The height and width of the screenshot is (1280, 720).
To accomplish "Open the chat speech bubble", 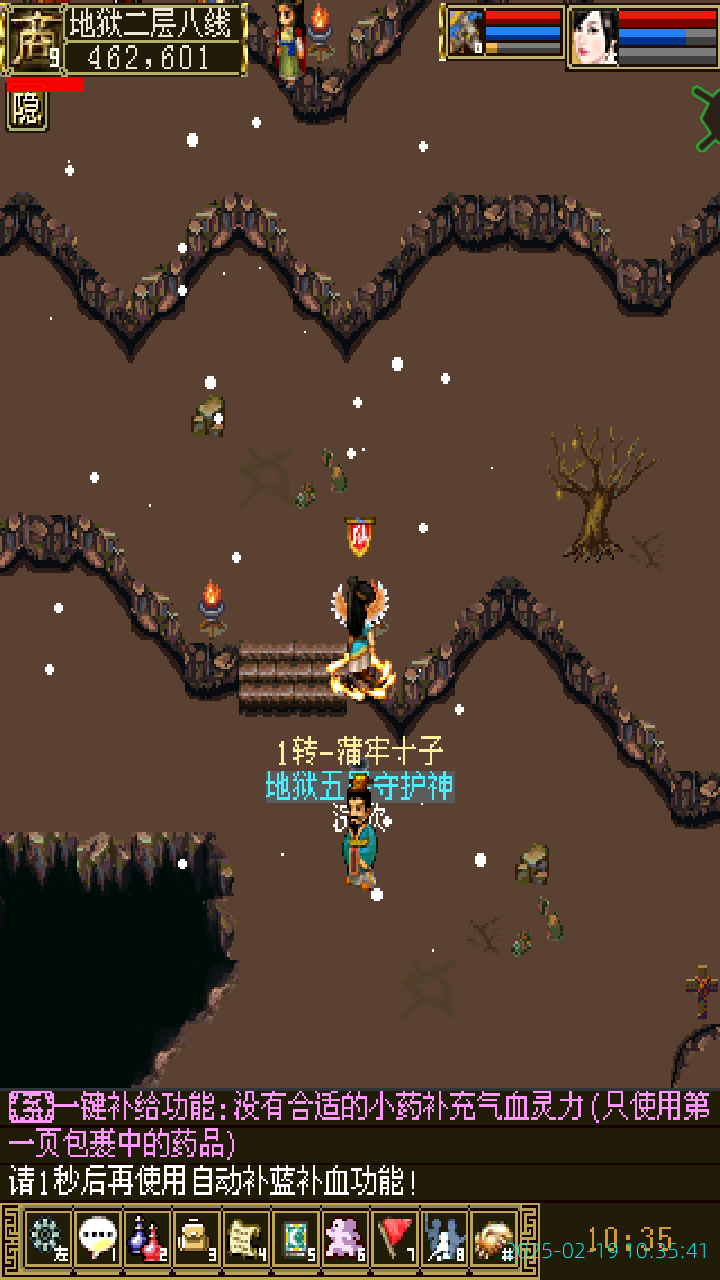I will tap(97, 1238).
